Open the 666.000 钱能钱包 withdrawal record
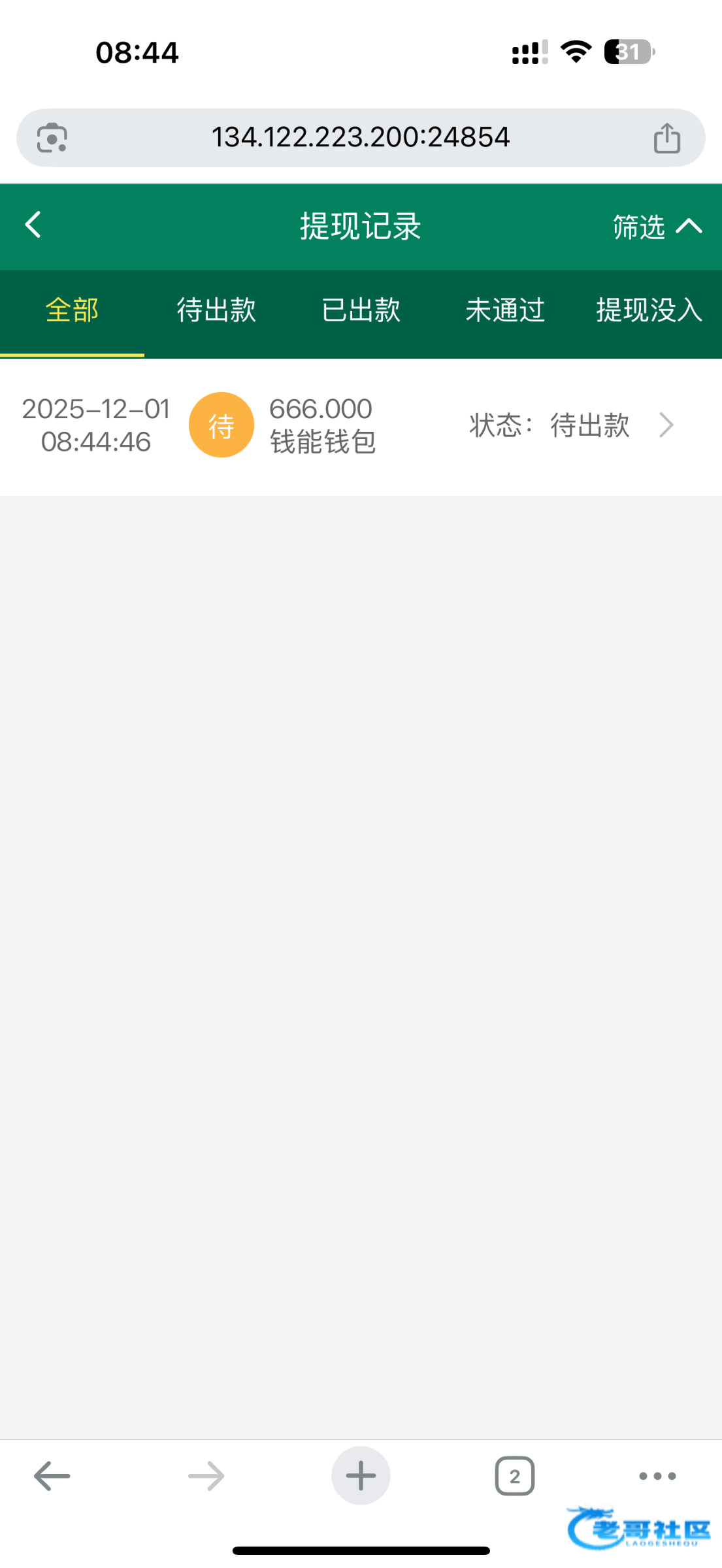 tap(361, 426)
